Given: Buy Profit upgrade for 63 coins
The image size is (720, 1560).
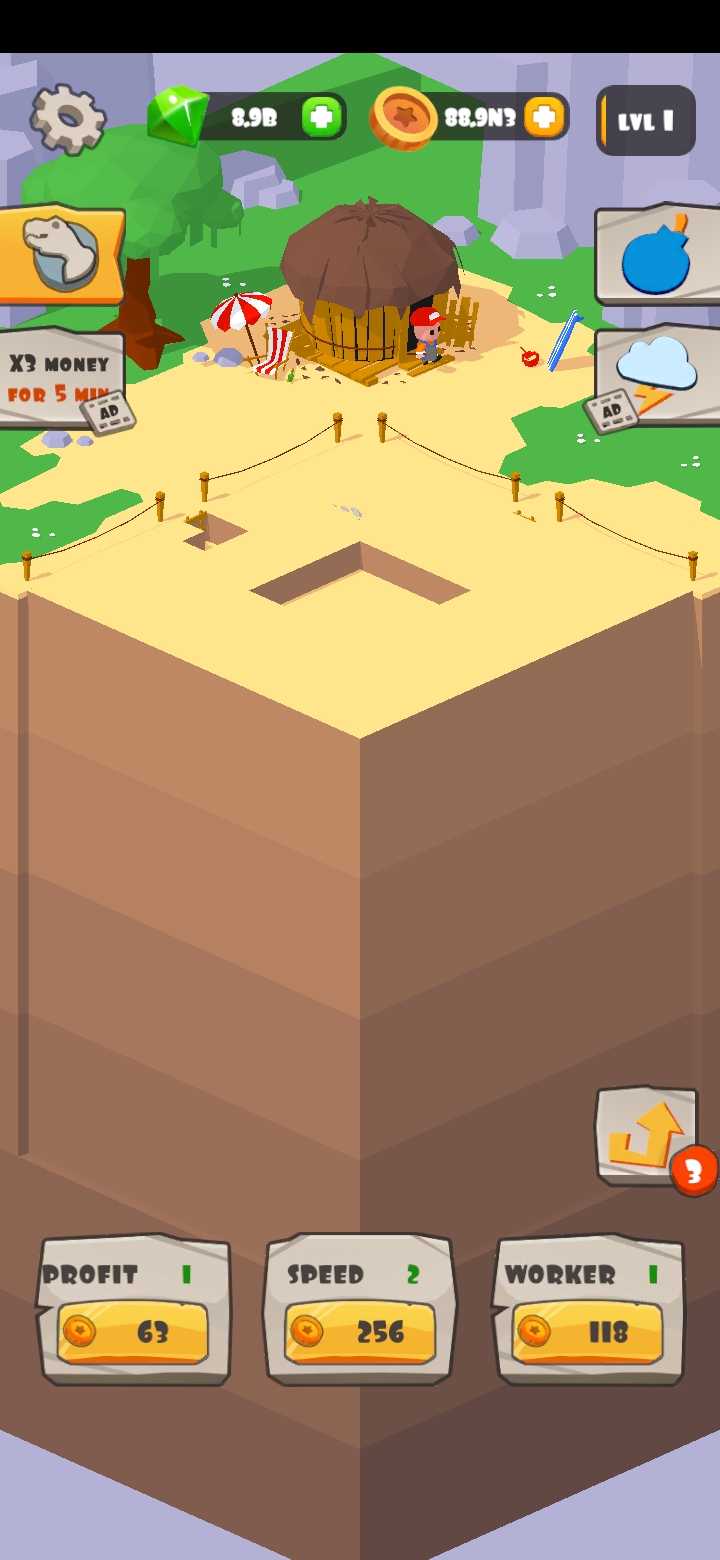Looking at the screenshot, I should click(133, 1332).
